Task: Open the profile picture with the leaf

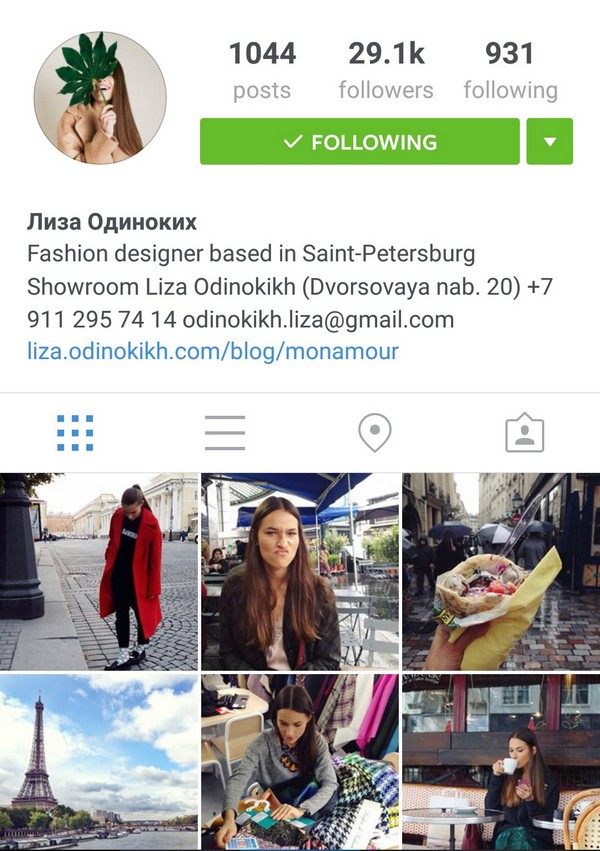Action: 100,97
